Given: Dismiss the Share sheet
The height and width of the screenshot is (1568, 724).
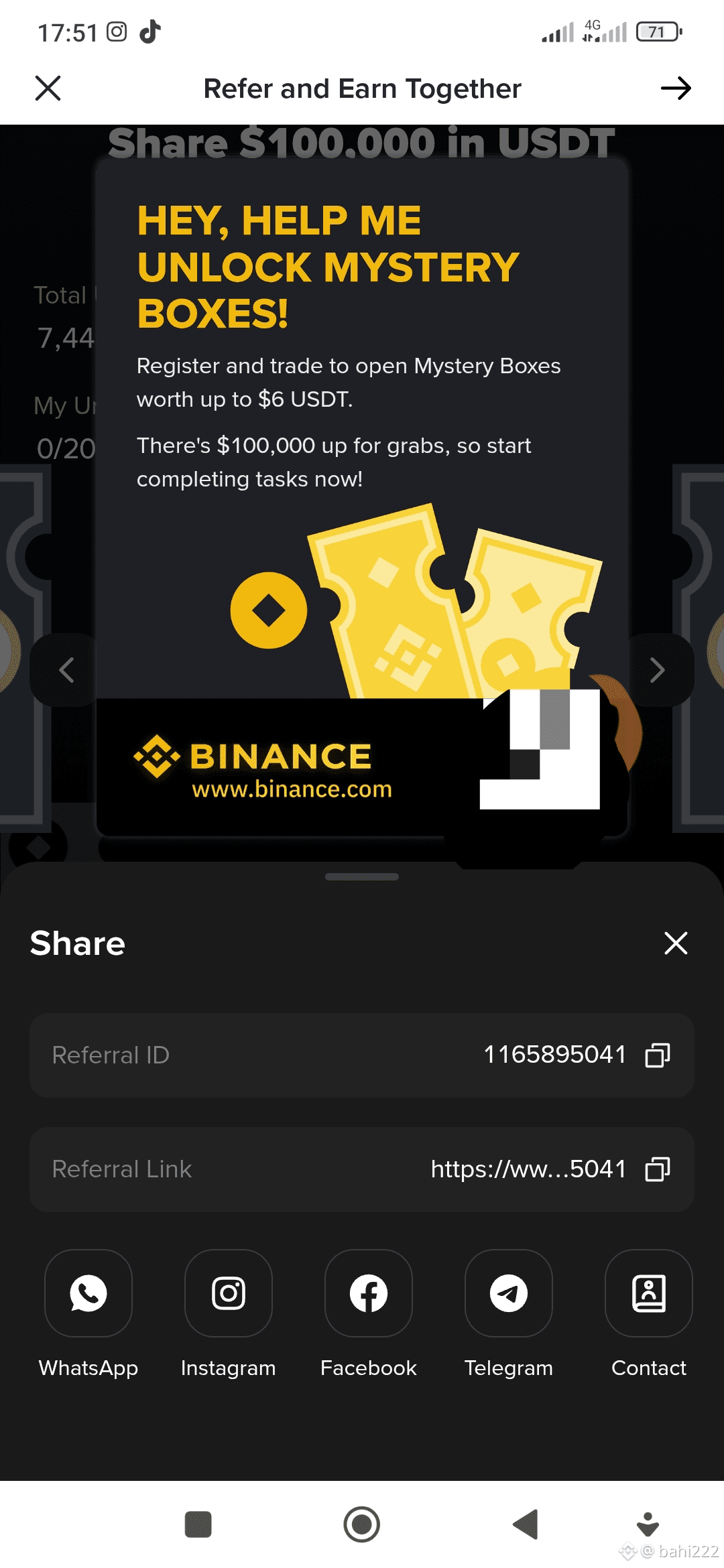Looking at the screenshot, I should click(676, 943).
